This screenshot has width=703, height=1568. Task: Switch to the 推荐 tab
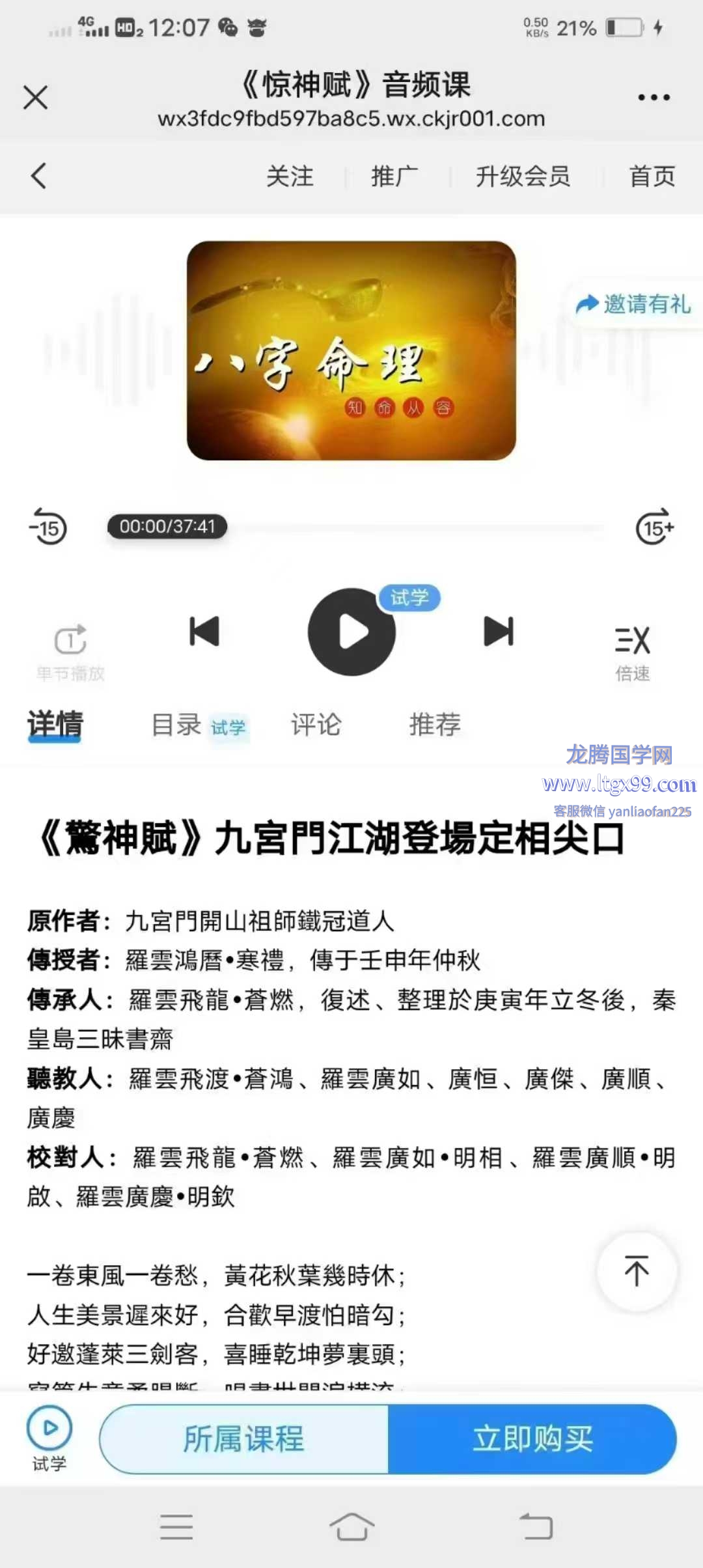[x=435, y=725]
